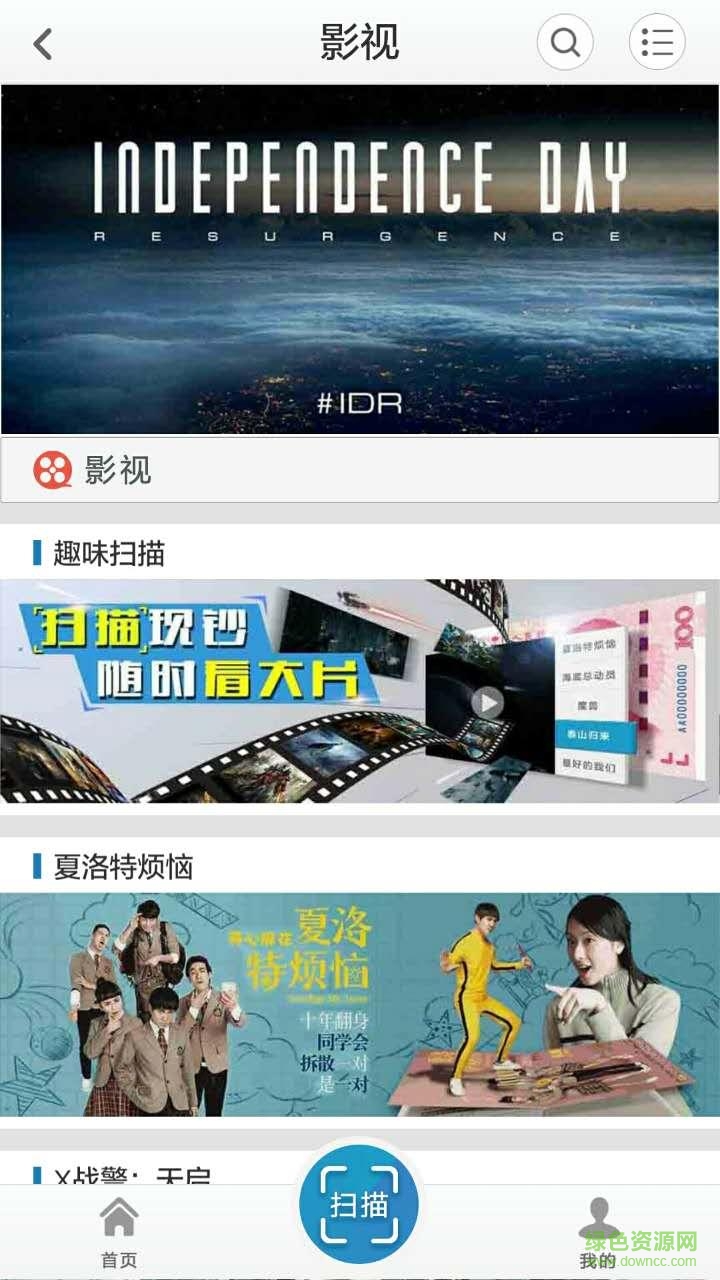Open the list menu icon at top right
This screenshot has width=720, height=1280.
tap(657, 43)
